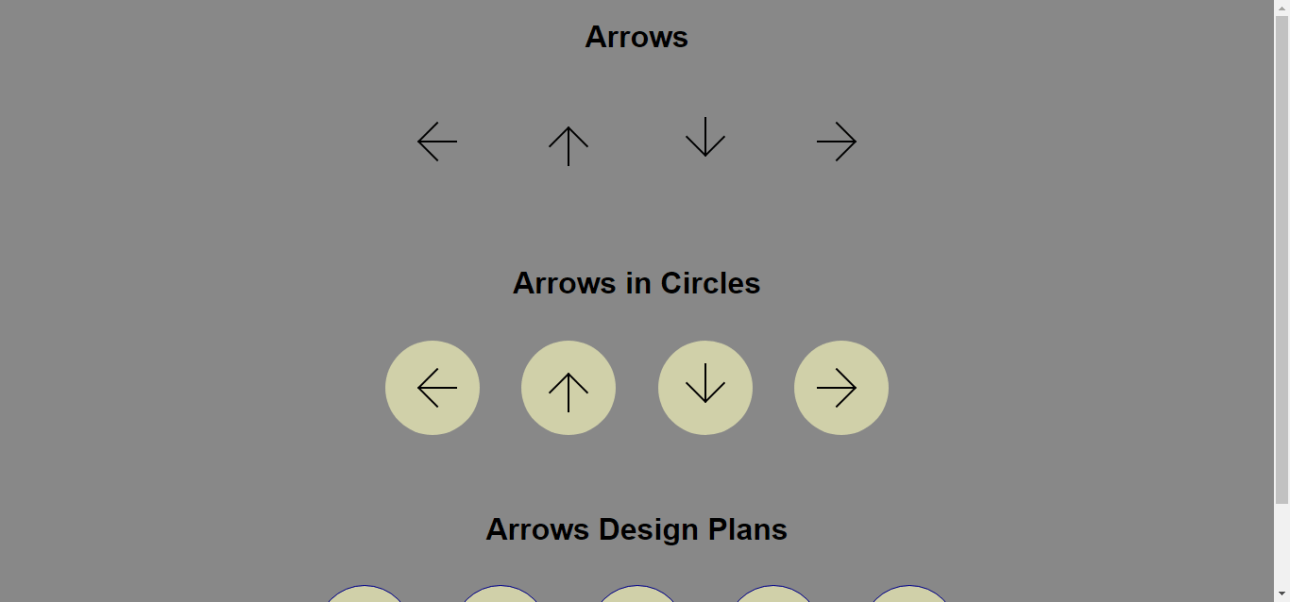Select the circled right arrow button
This screenshot has width=1290, height=602.
click(x=841, y=388)
